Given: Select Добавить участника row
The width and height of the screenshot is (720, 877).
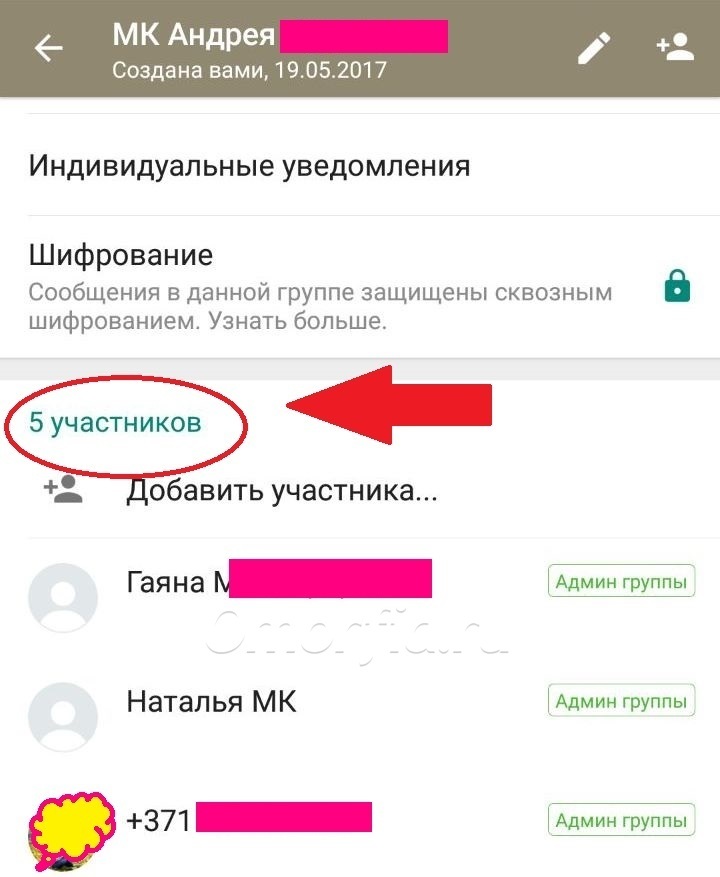Looking at the screenshot, I should click(282, 491).
